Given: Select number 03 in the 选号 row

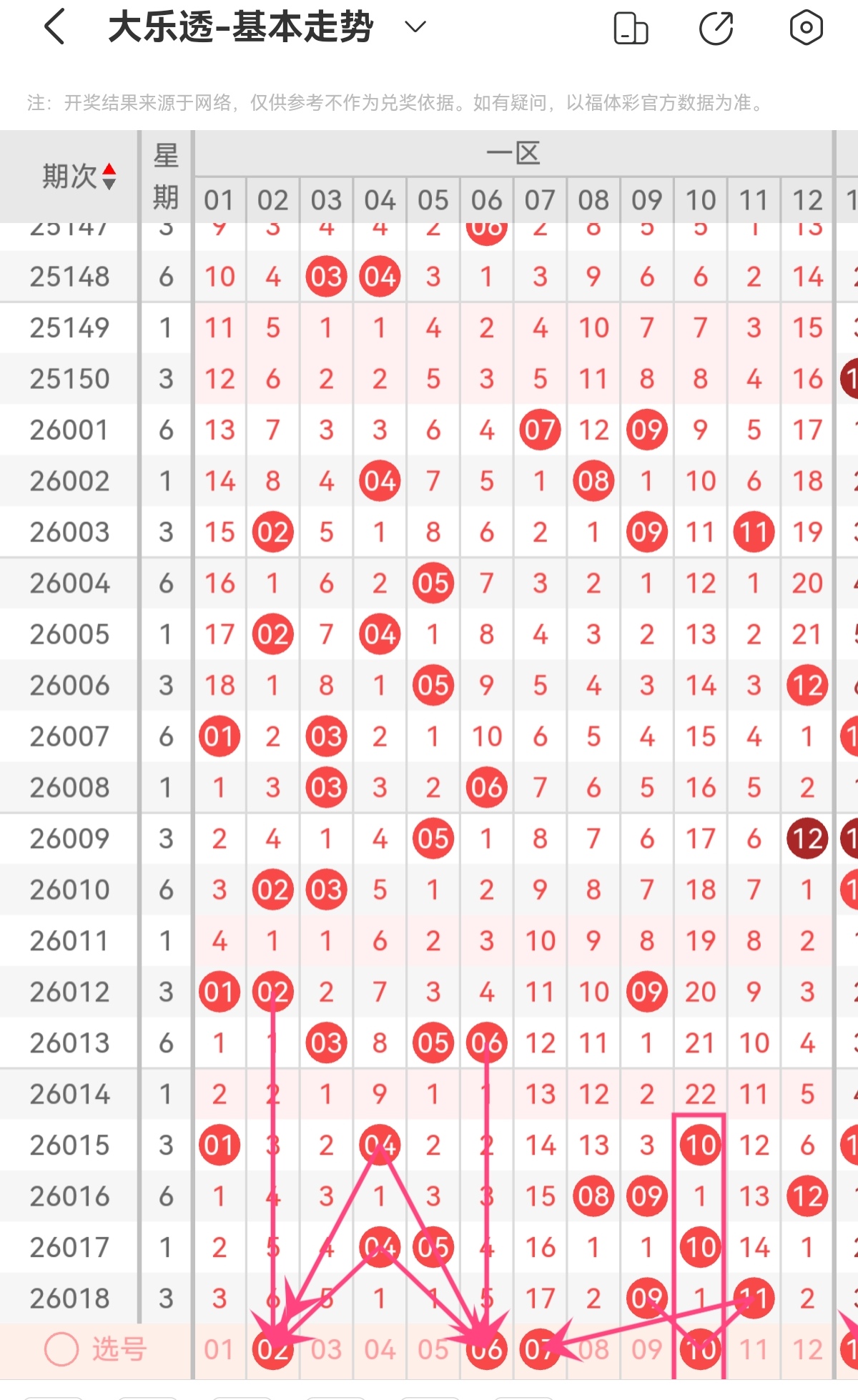Looking at the screenshot, I should (326, 1349).
